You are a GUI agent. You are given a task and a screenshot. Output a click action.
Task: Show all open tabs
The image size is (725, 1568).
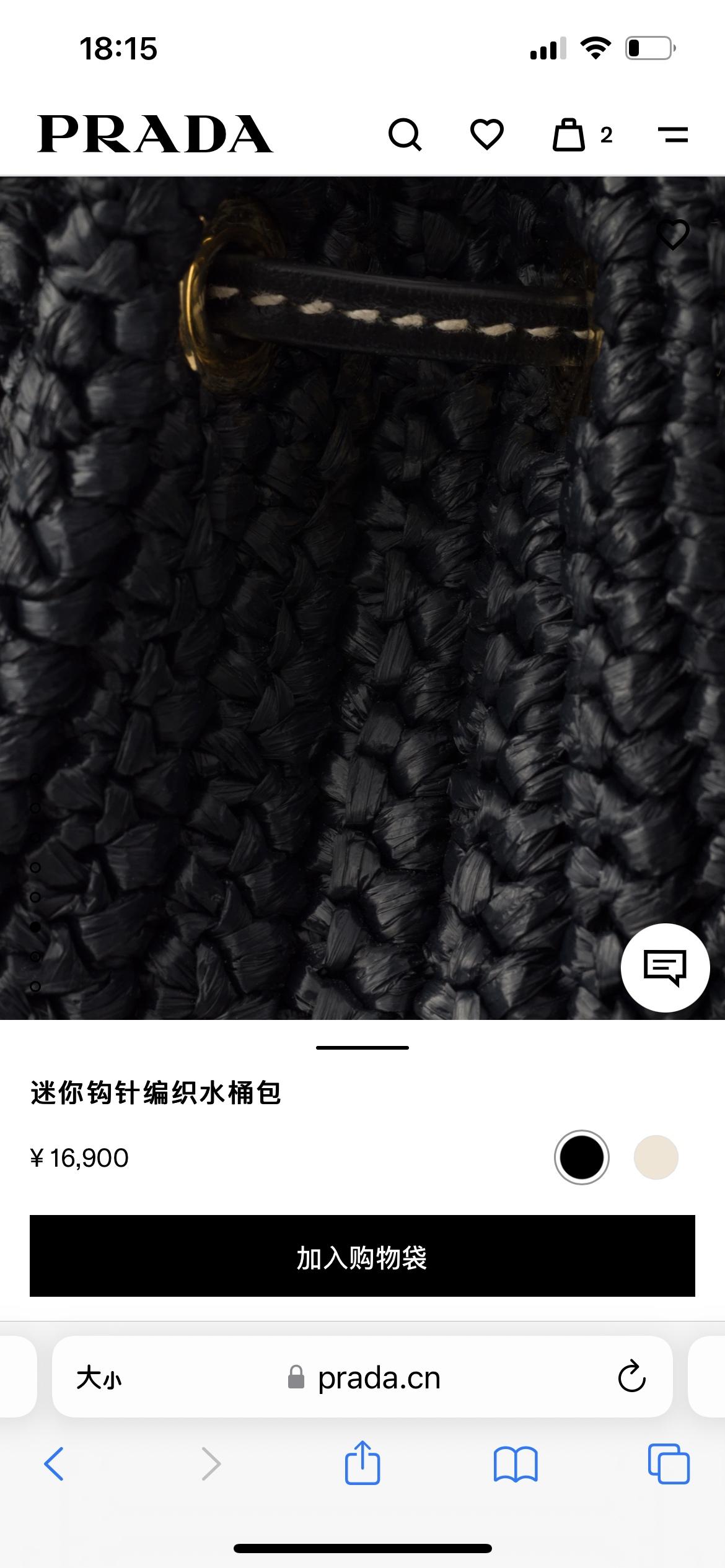pos(669,1464)
